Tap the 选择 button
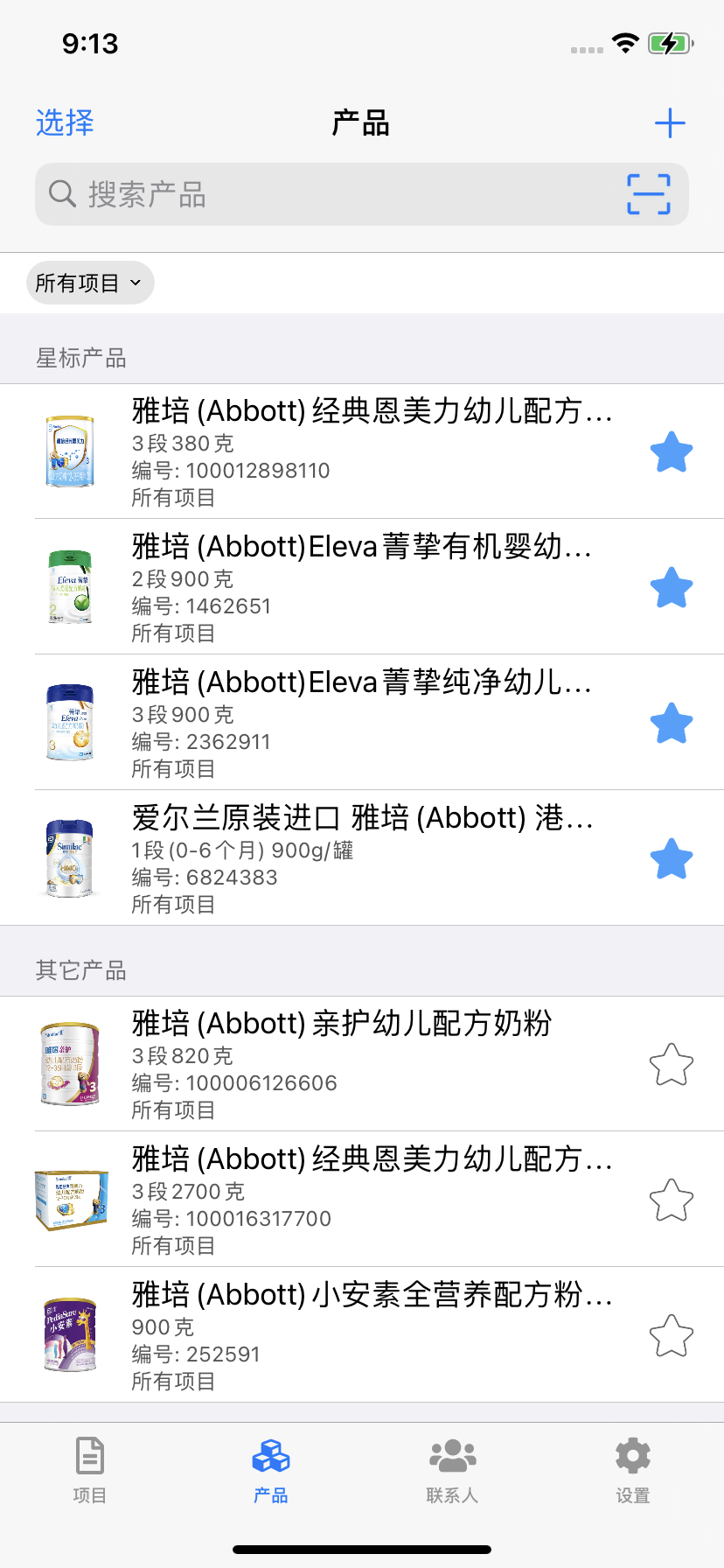The width and height of the screenshot is (724, 1568). (x=65, y=122)
